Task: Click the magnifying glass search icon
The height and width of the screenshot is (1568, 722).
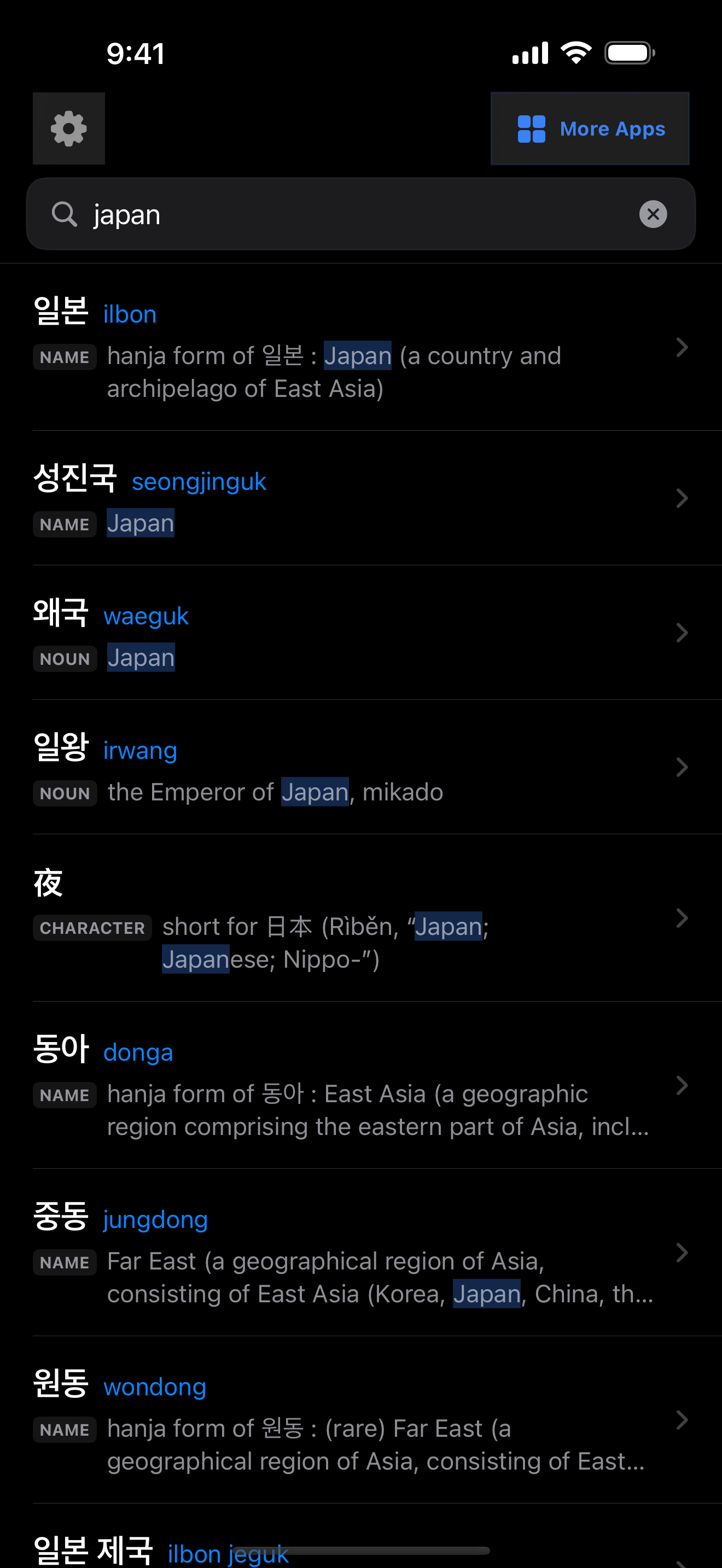Action: click(65, 214)
